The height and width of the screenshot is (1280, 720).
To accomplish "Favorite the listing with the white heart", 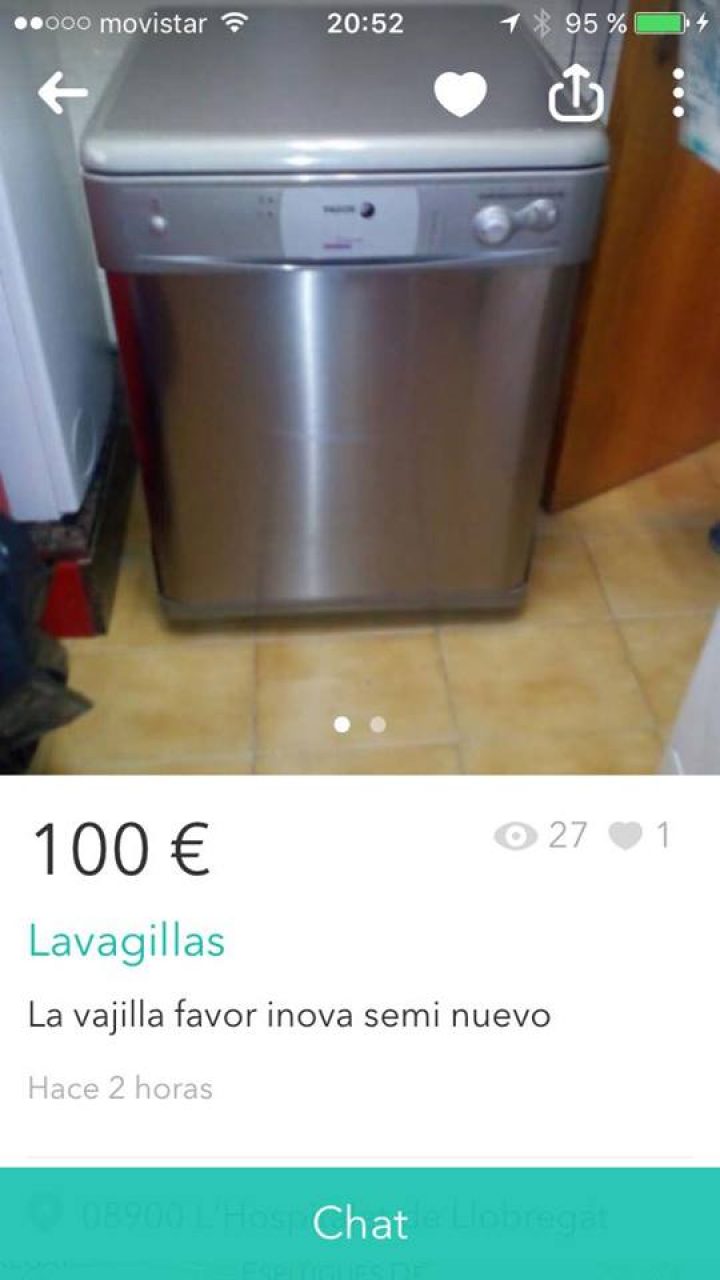I will 461,93.
